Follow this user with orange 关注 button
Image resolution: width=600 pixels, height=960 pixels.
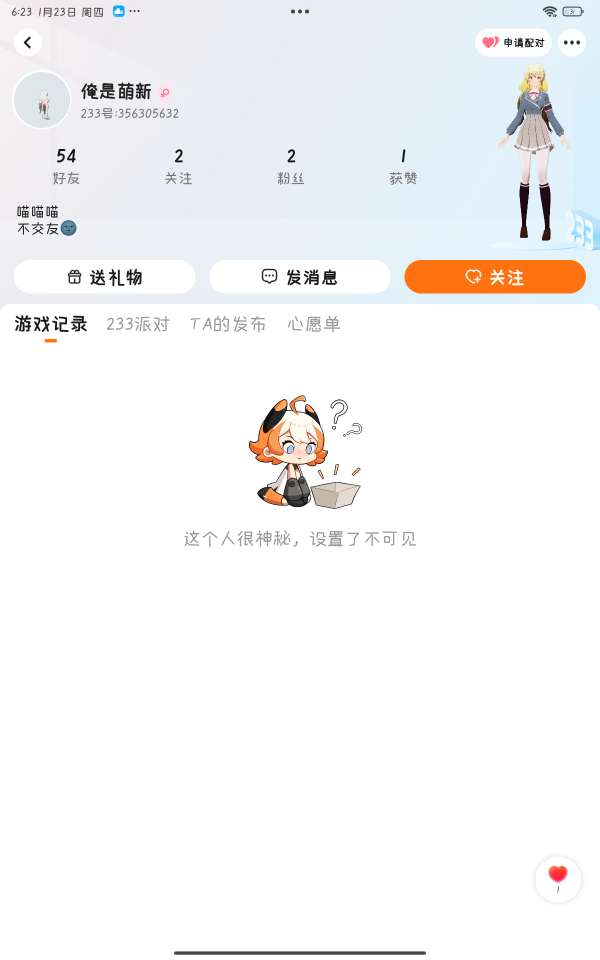click(495, 277)
